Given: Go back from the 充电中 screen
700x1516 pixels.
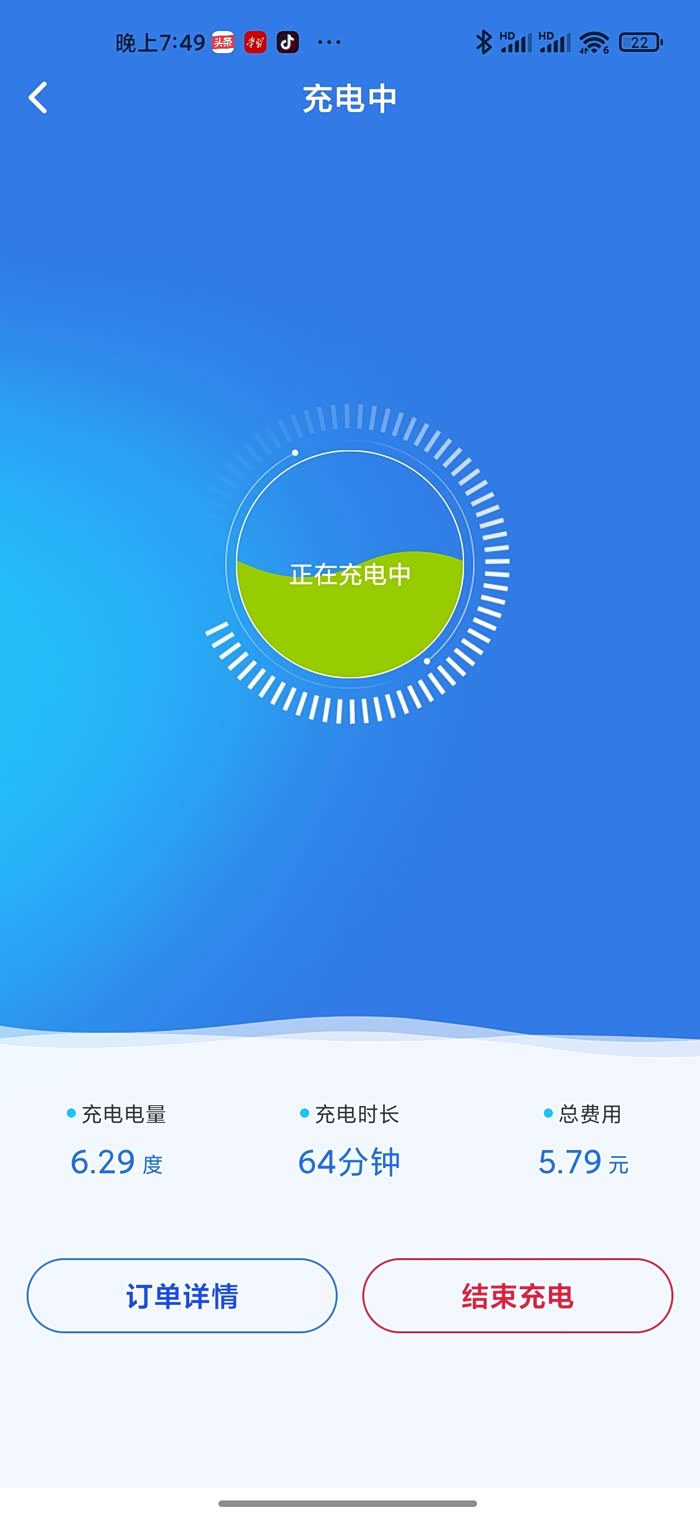Looking at the screenshot, I should click(38, 98).
